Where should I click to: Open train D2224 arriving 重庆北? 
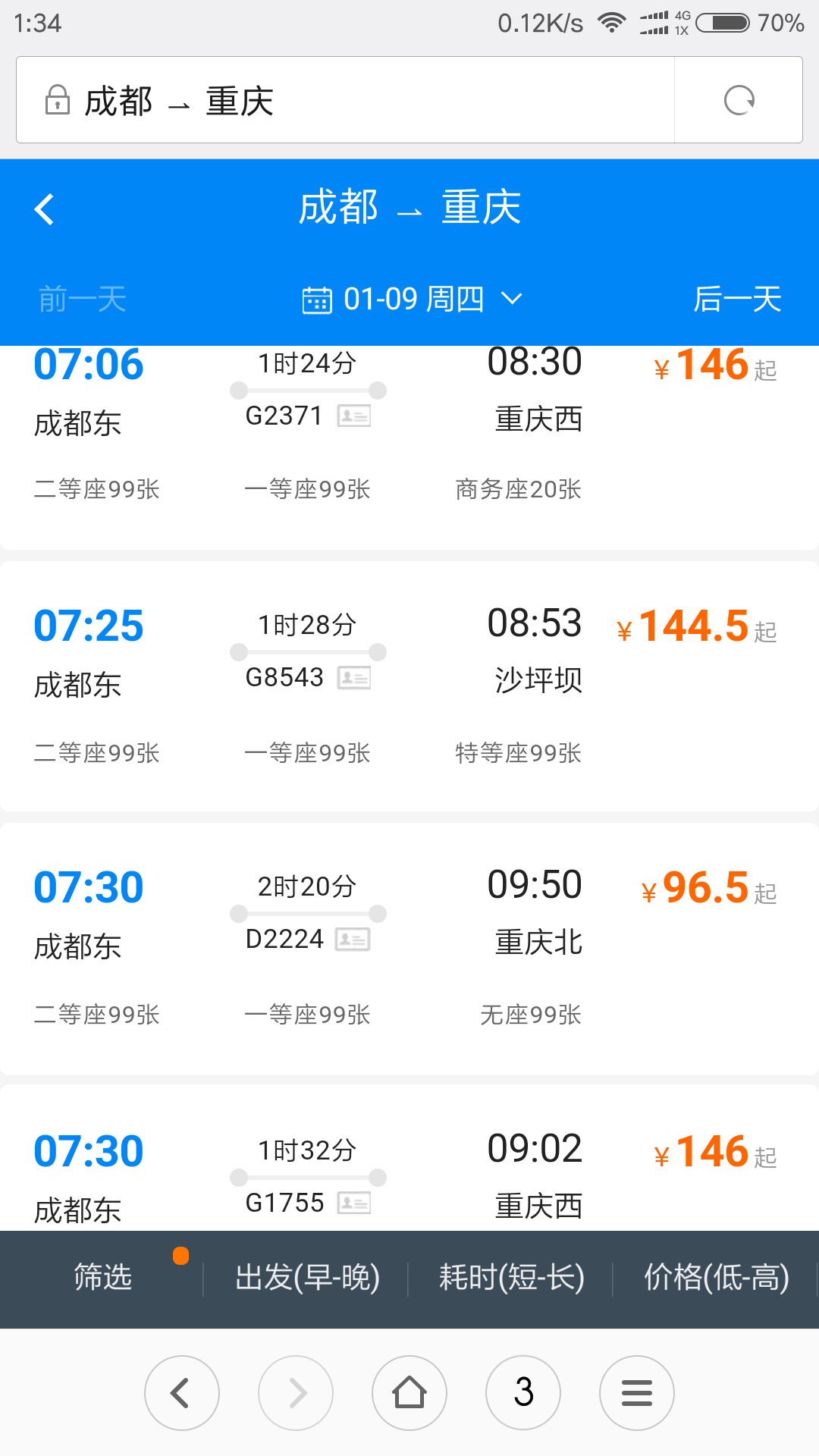pos(409,949)
